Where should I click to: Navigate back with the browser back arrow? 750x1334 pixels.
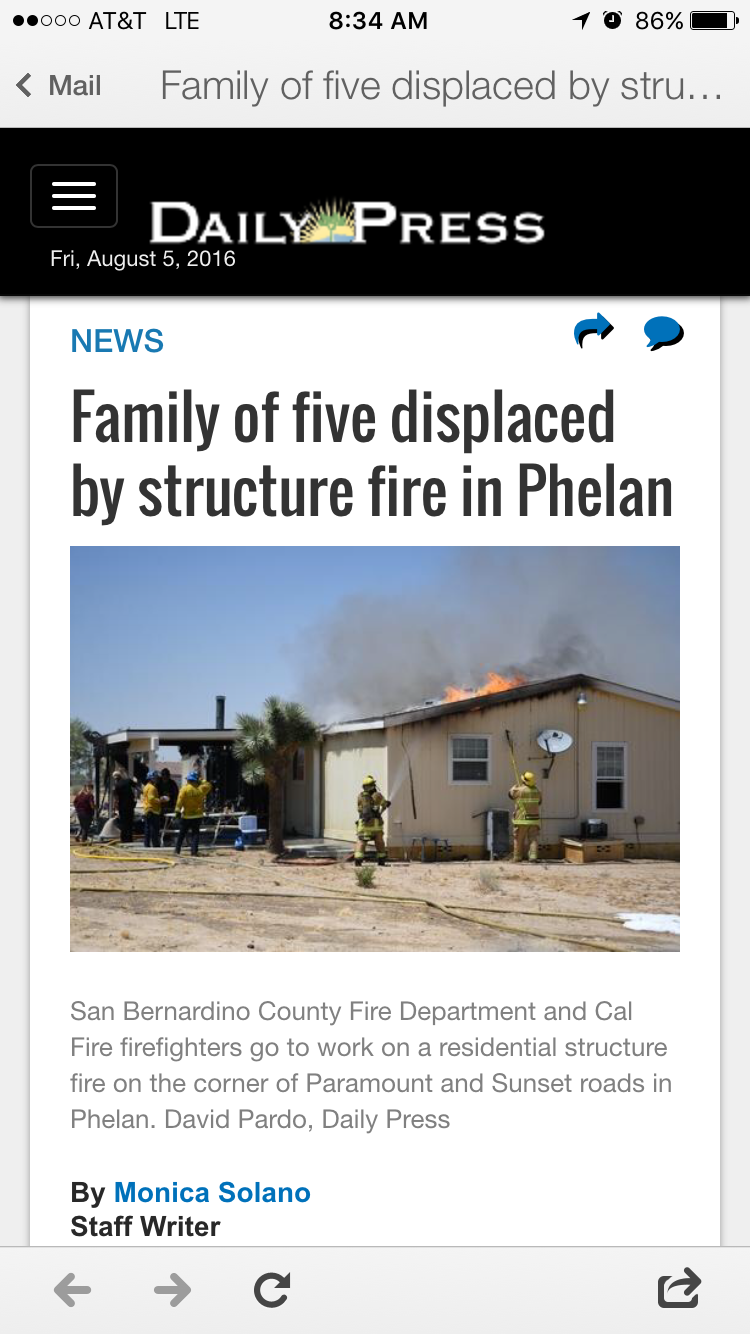72,1290
